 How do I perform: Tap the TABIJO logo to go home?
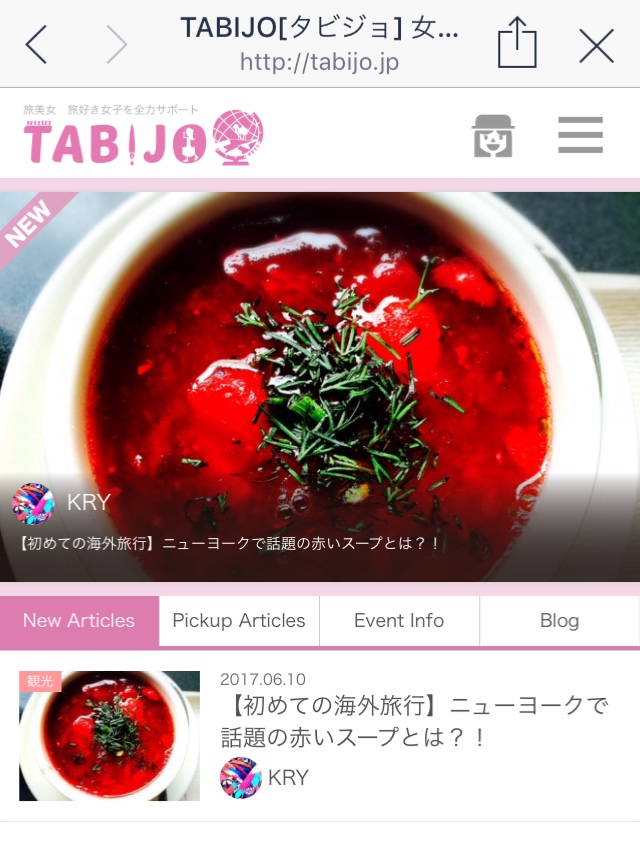click(142, 137)
